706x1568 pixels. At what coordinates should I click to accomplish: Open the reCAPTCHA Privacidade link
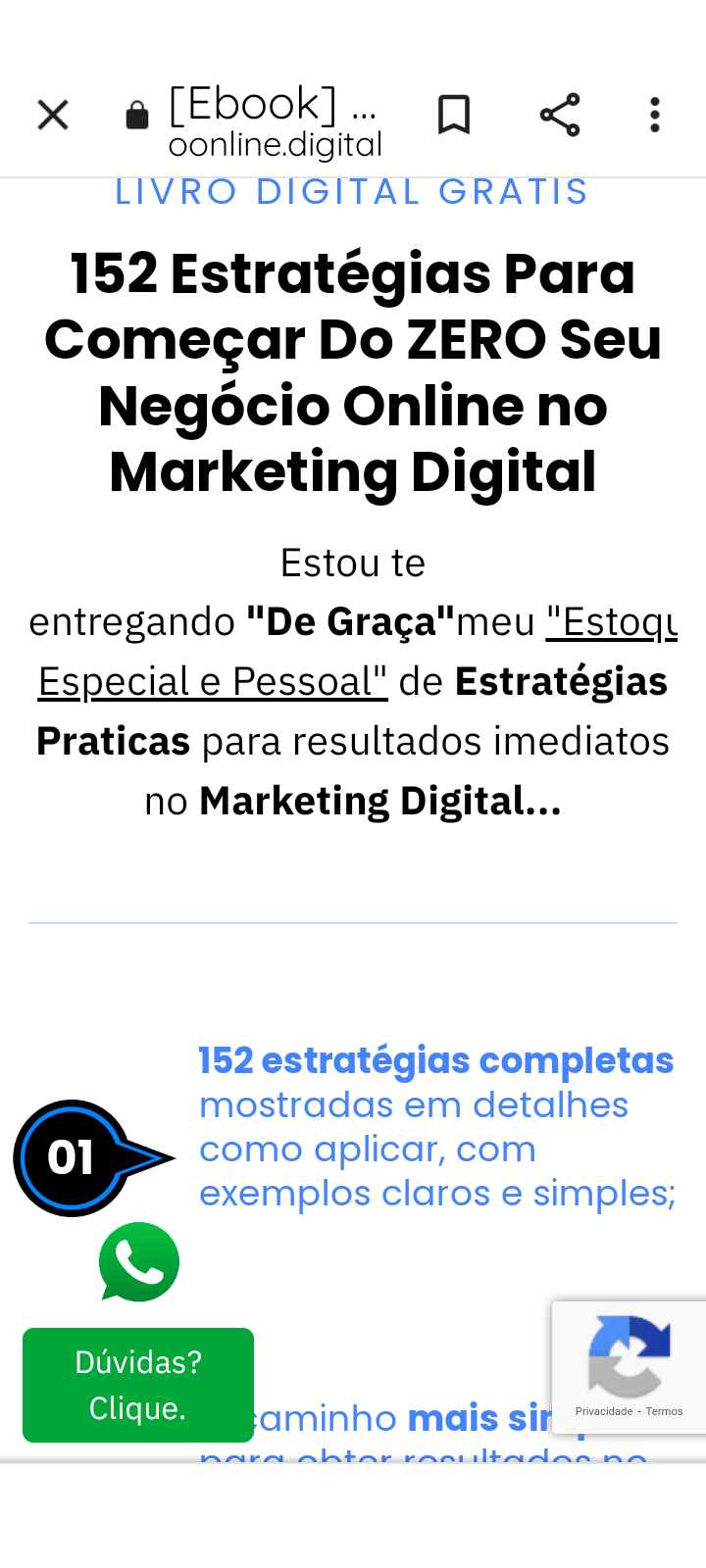(603, 1411)
